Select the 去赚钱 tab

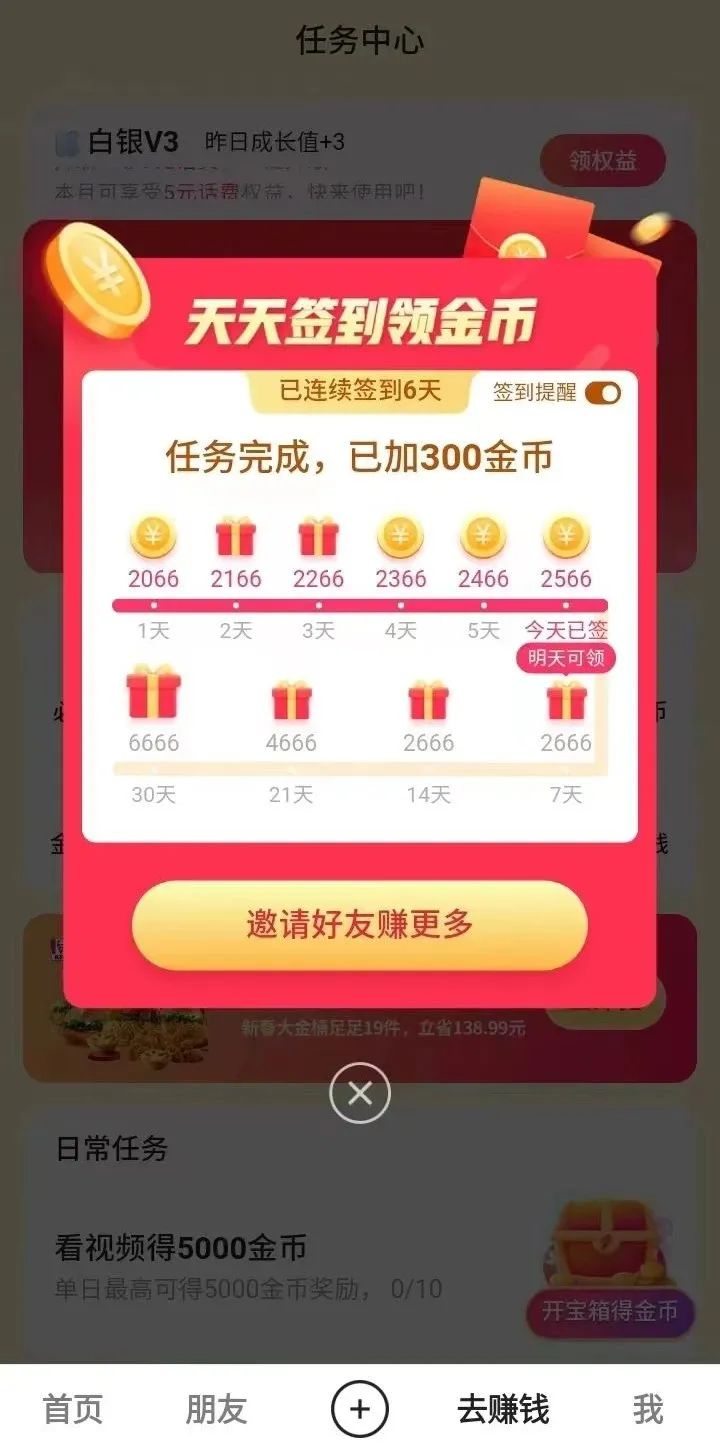tap(503, 1409)
